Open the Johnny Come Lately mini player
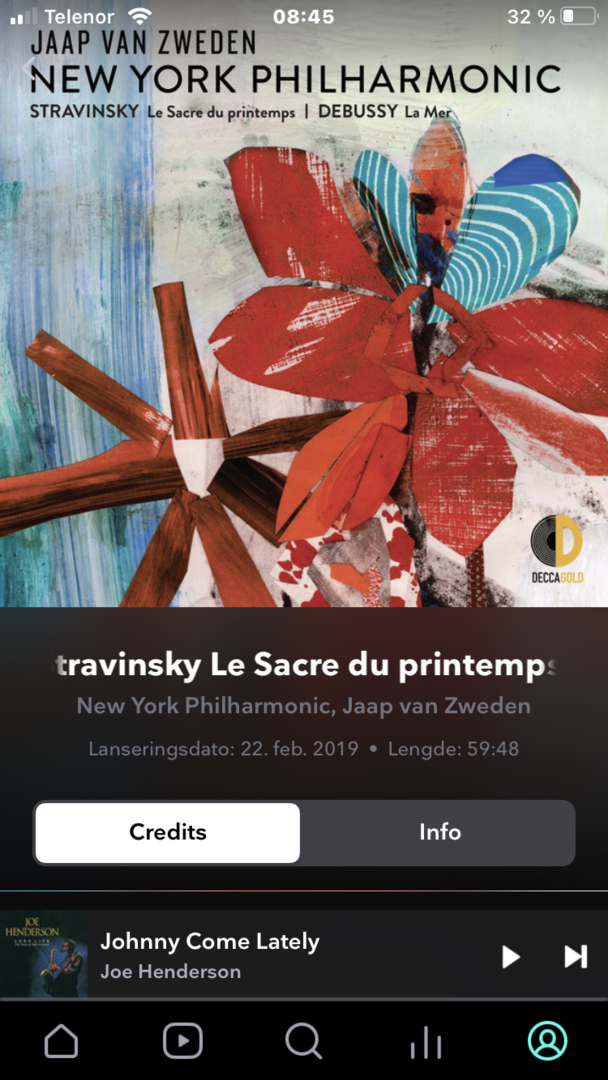The image size is (608, 1080). [250, 955]
